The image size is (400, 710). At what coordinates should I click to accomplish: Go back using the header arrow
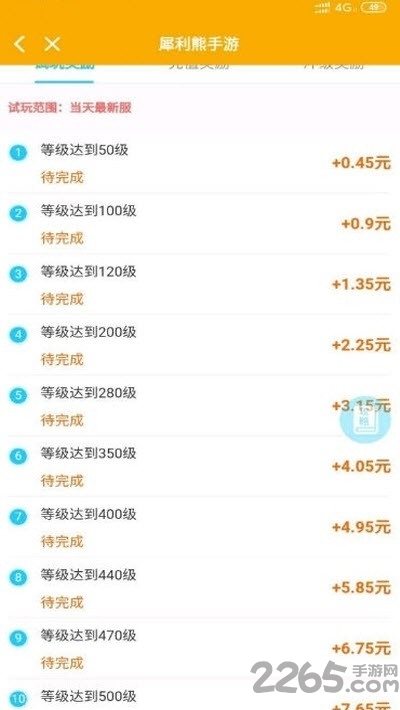[x=19, y=44]
